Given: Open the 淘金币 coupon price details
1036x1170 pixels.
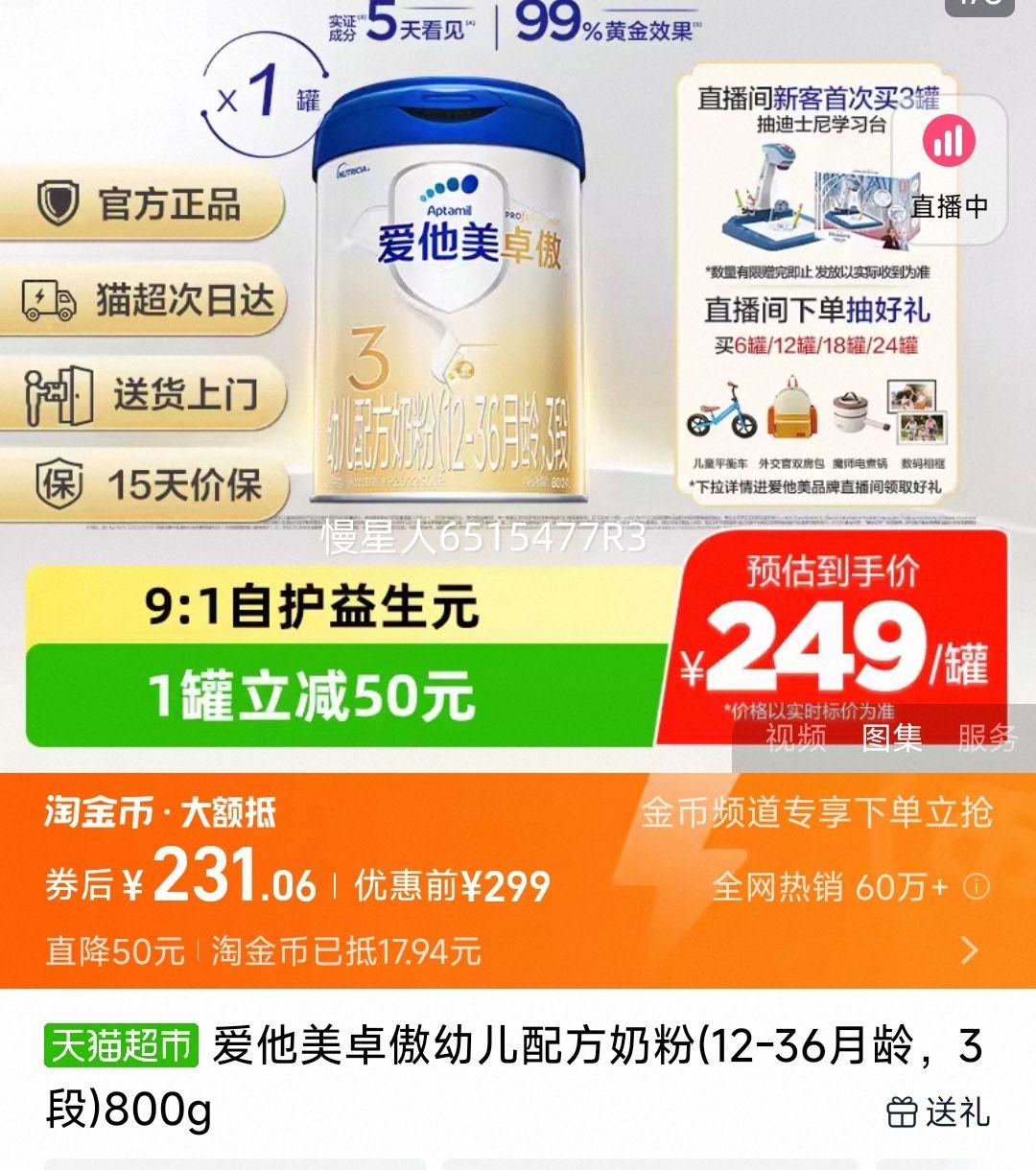Looking at the screenshot, I should click(970, 950).
